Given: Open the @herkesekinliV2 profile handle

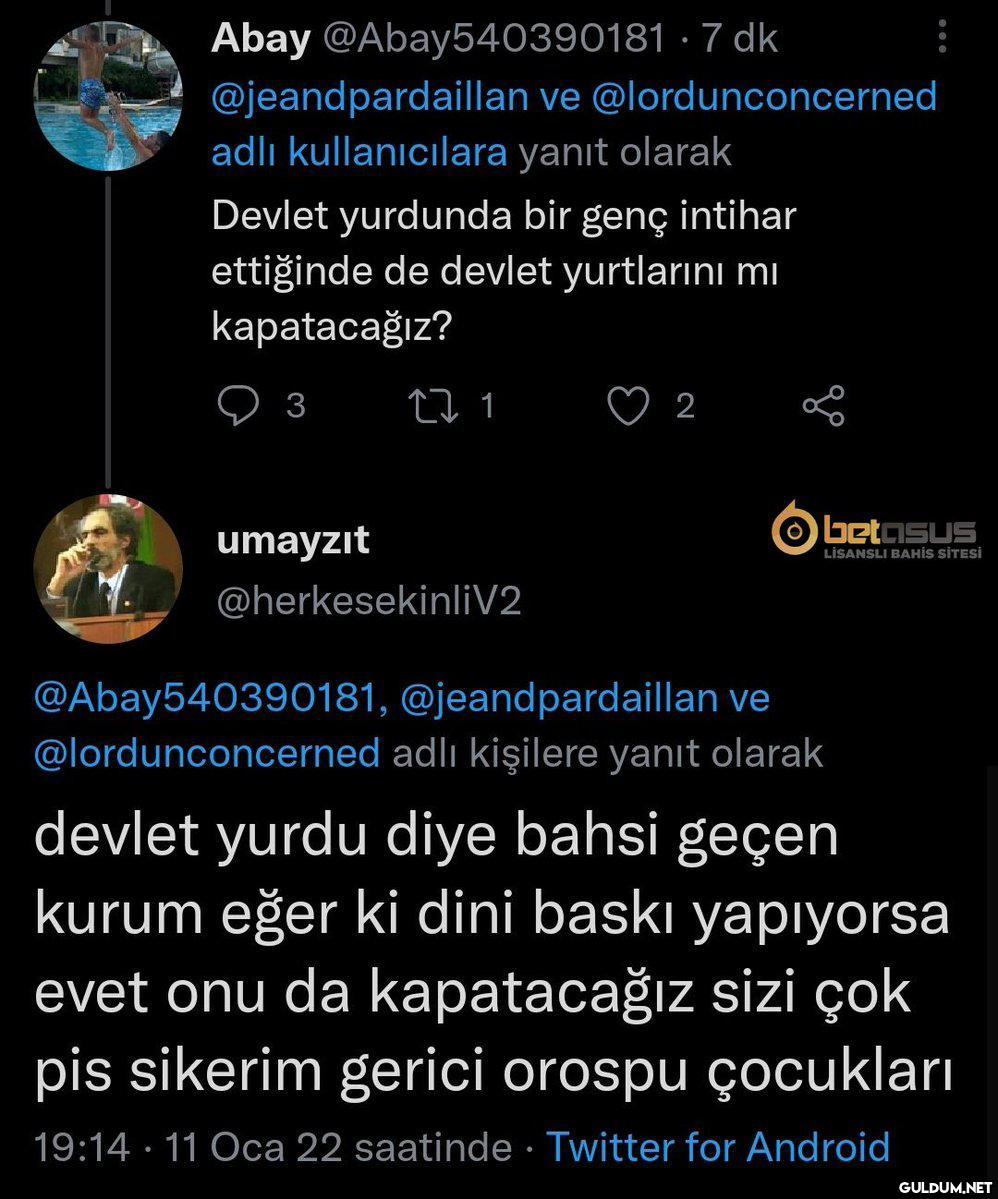Looking at the screenshot, I should pyautogui.click(x=368, y=602).
